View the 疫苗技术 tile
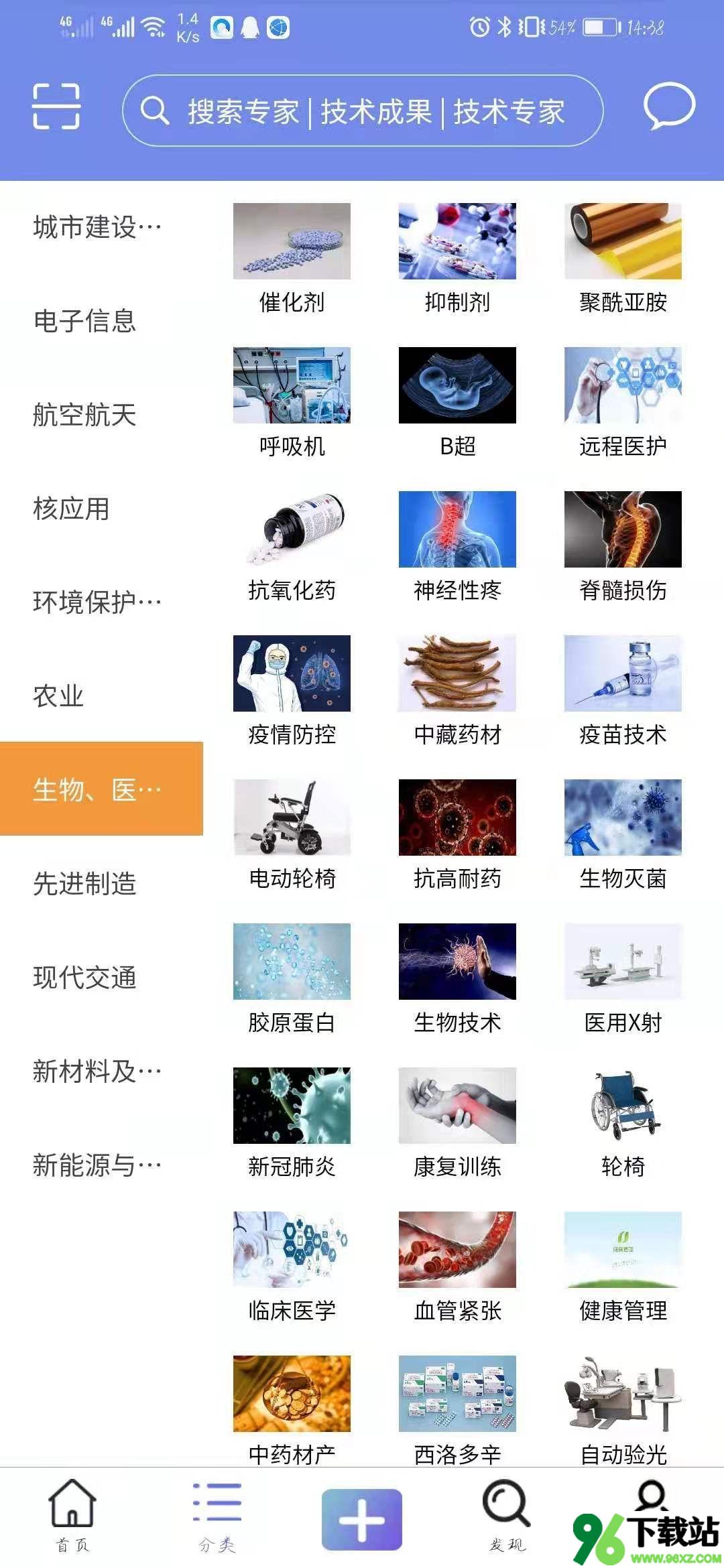This screenshot has width=724, height=1568. [x=623, y=692]
